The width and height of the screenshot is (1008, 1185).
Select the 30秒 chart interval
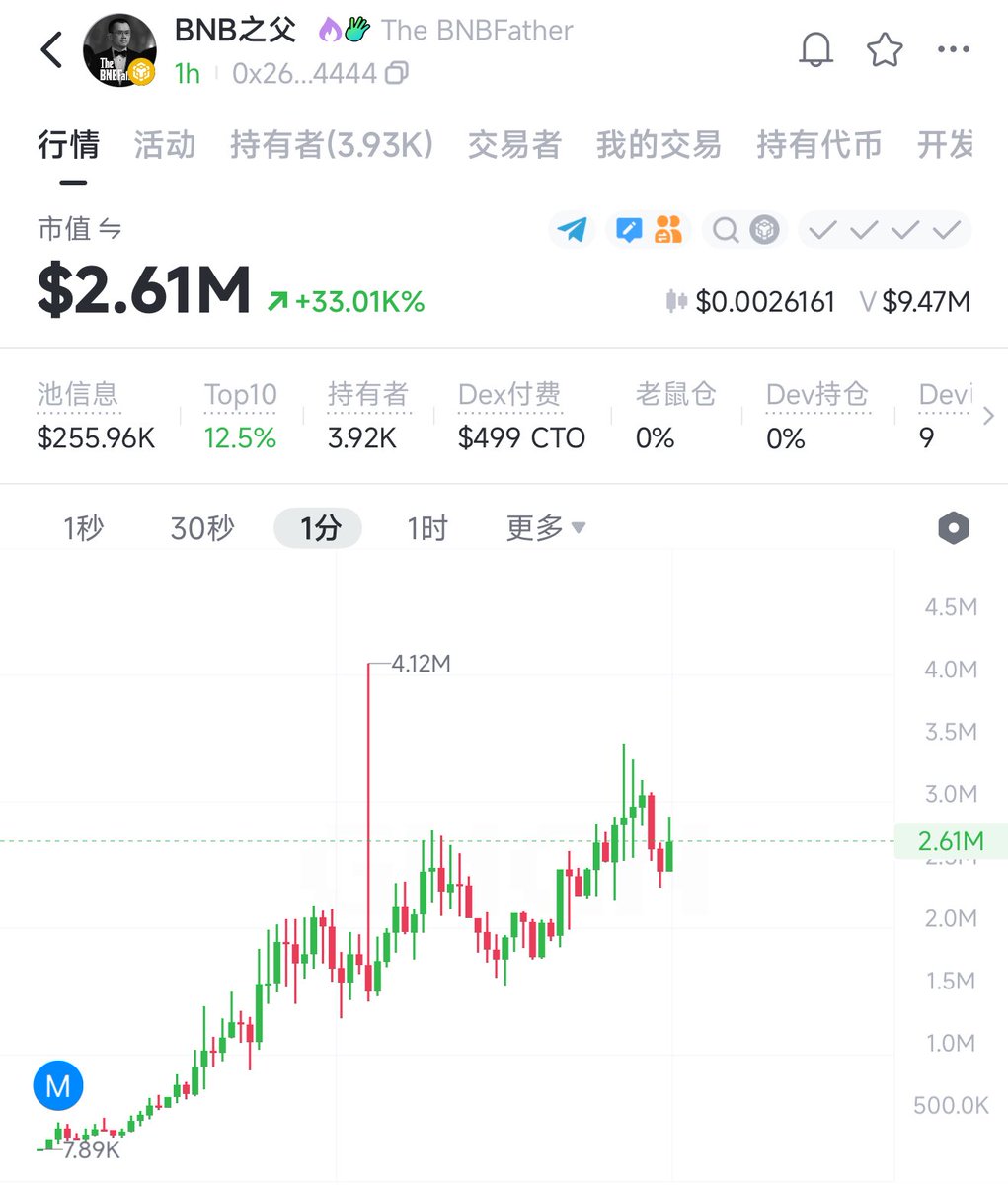pos(201,528)
